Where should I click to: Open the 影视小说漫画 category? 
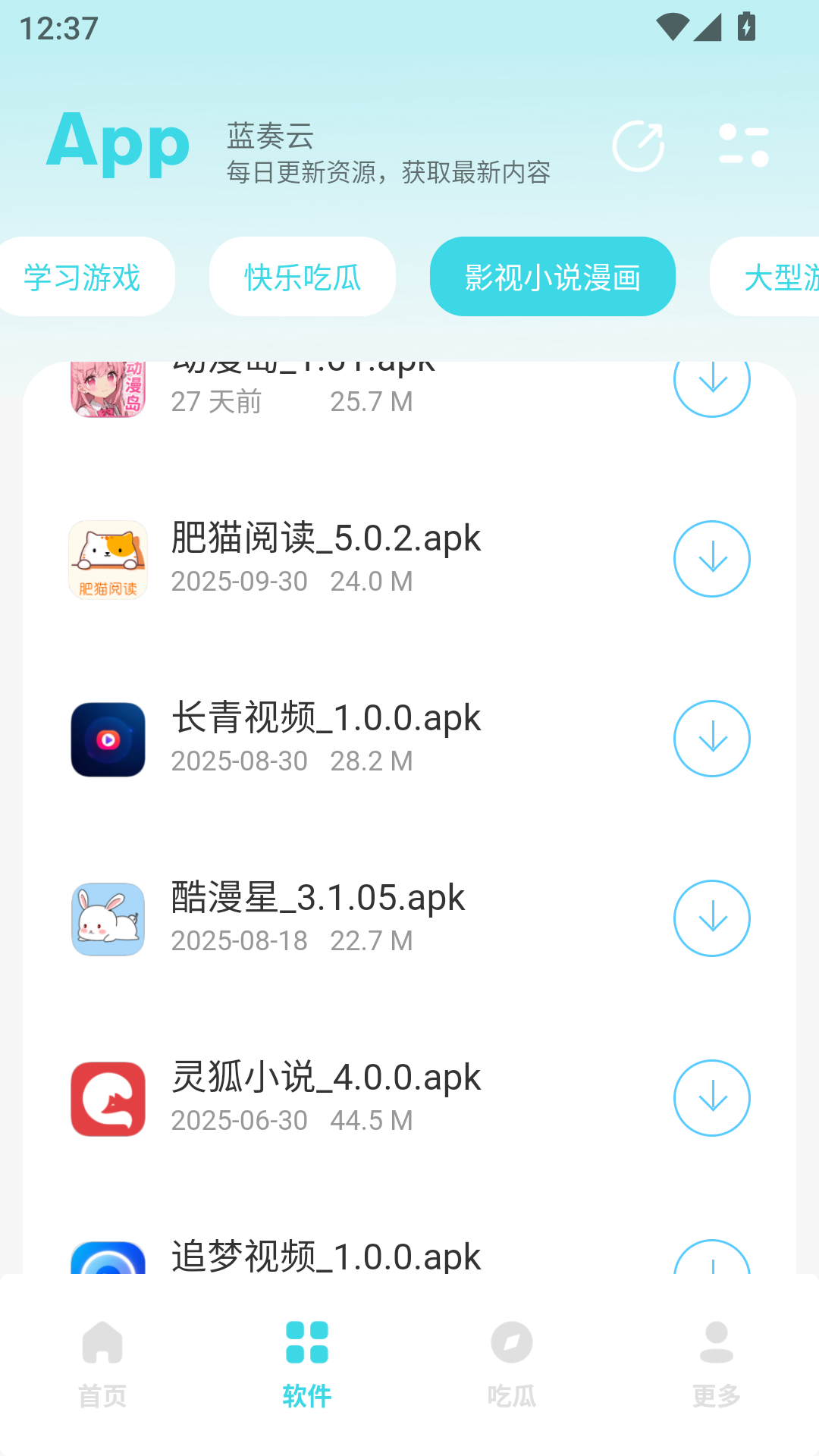[x=552, y=275]
